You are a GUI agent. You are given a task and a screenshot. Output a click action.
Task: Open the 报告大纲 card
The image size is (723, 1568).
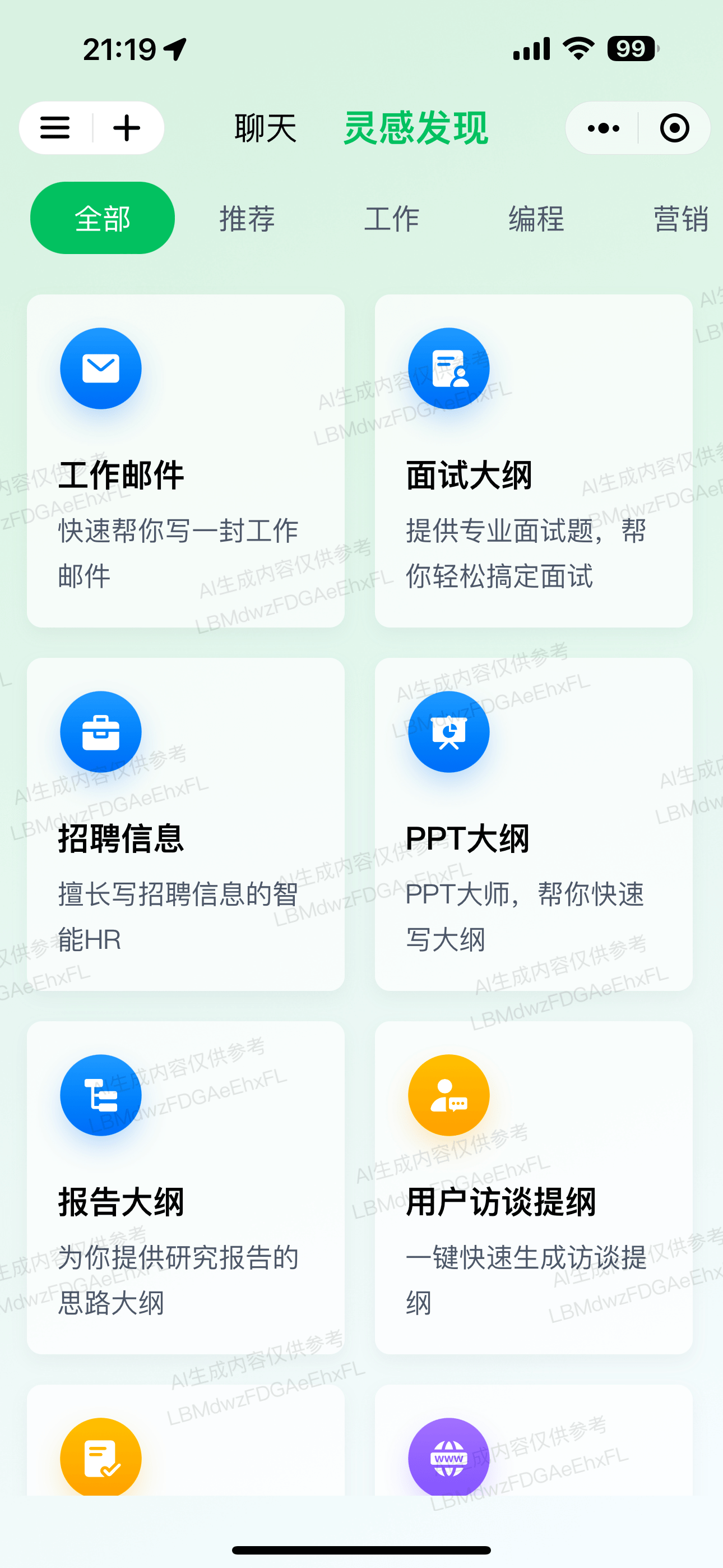[x=186, y=1187]
